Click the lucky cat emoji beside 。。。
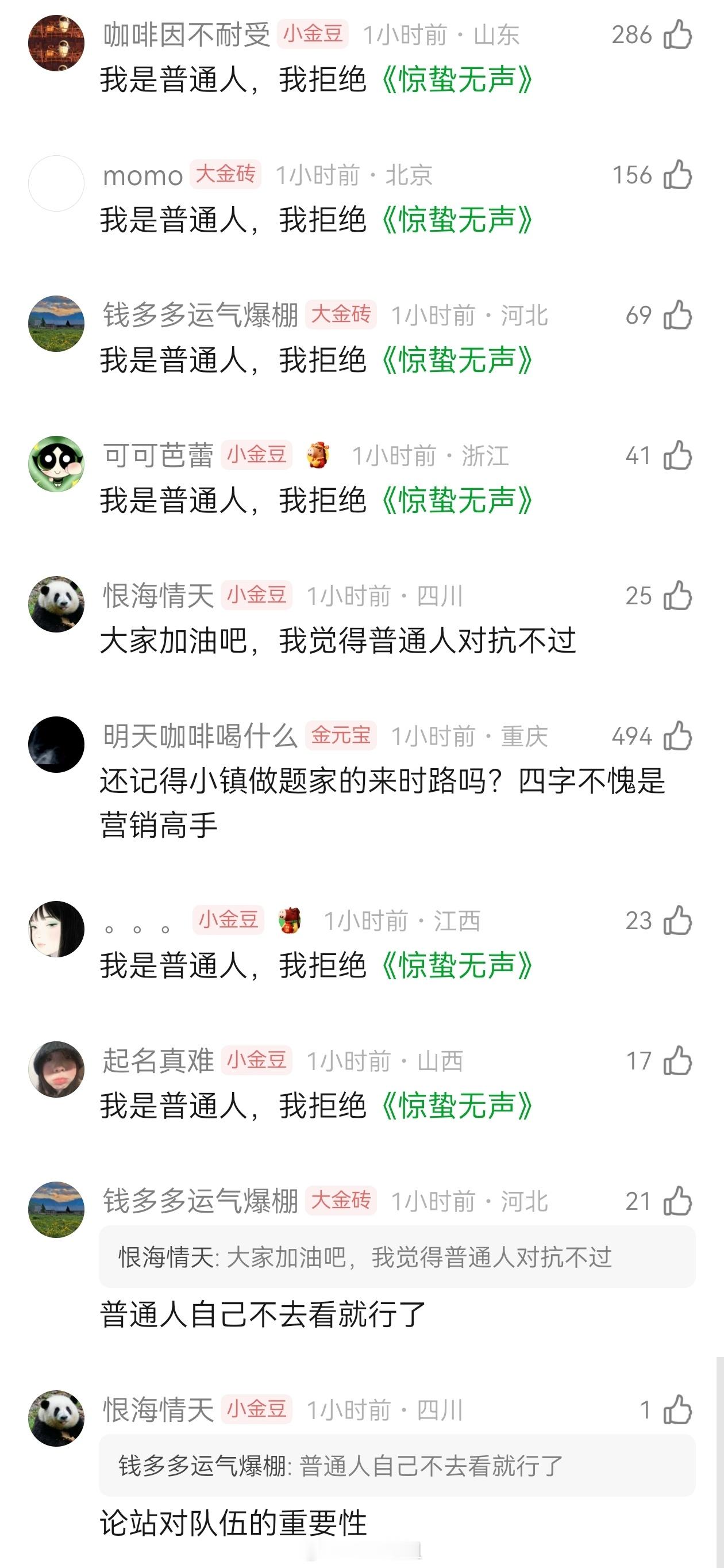 pyautogui.click(x=291, y=922)
